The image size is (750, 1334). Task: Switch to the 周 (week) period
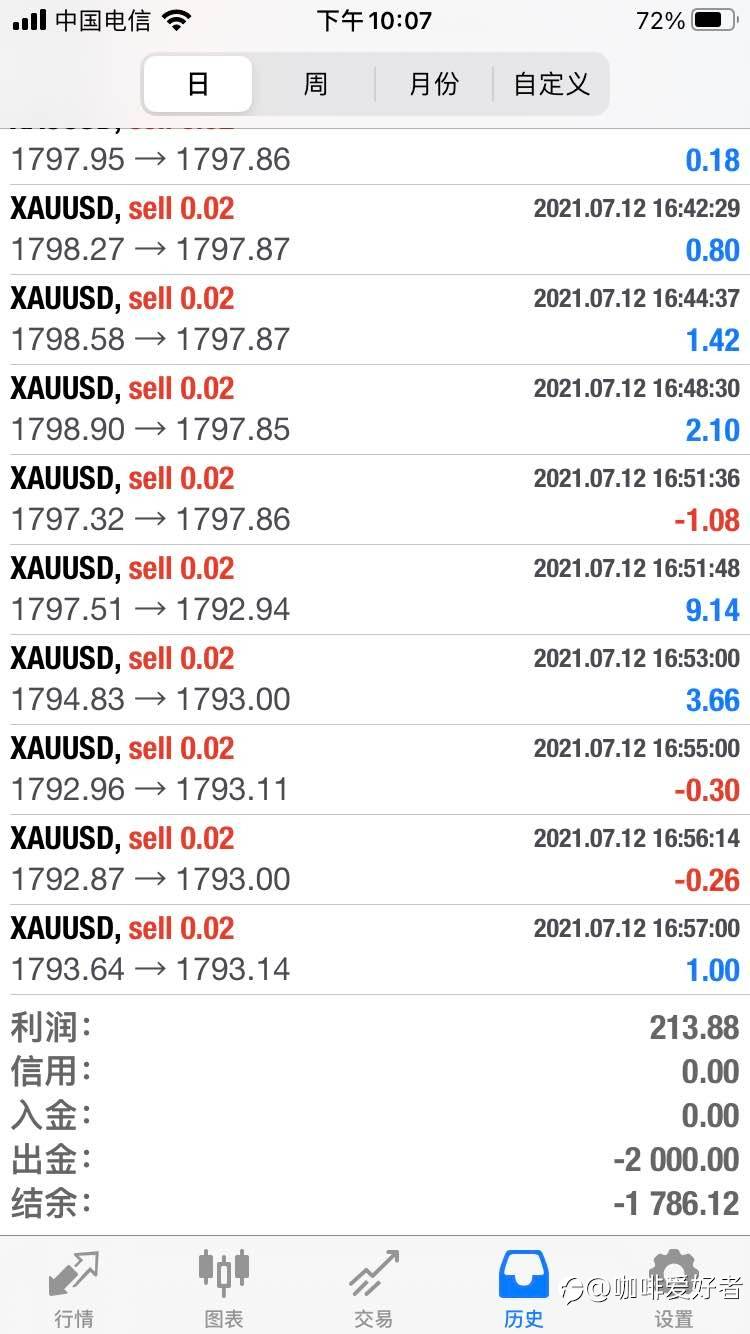point(315,84)
